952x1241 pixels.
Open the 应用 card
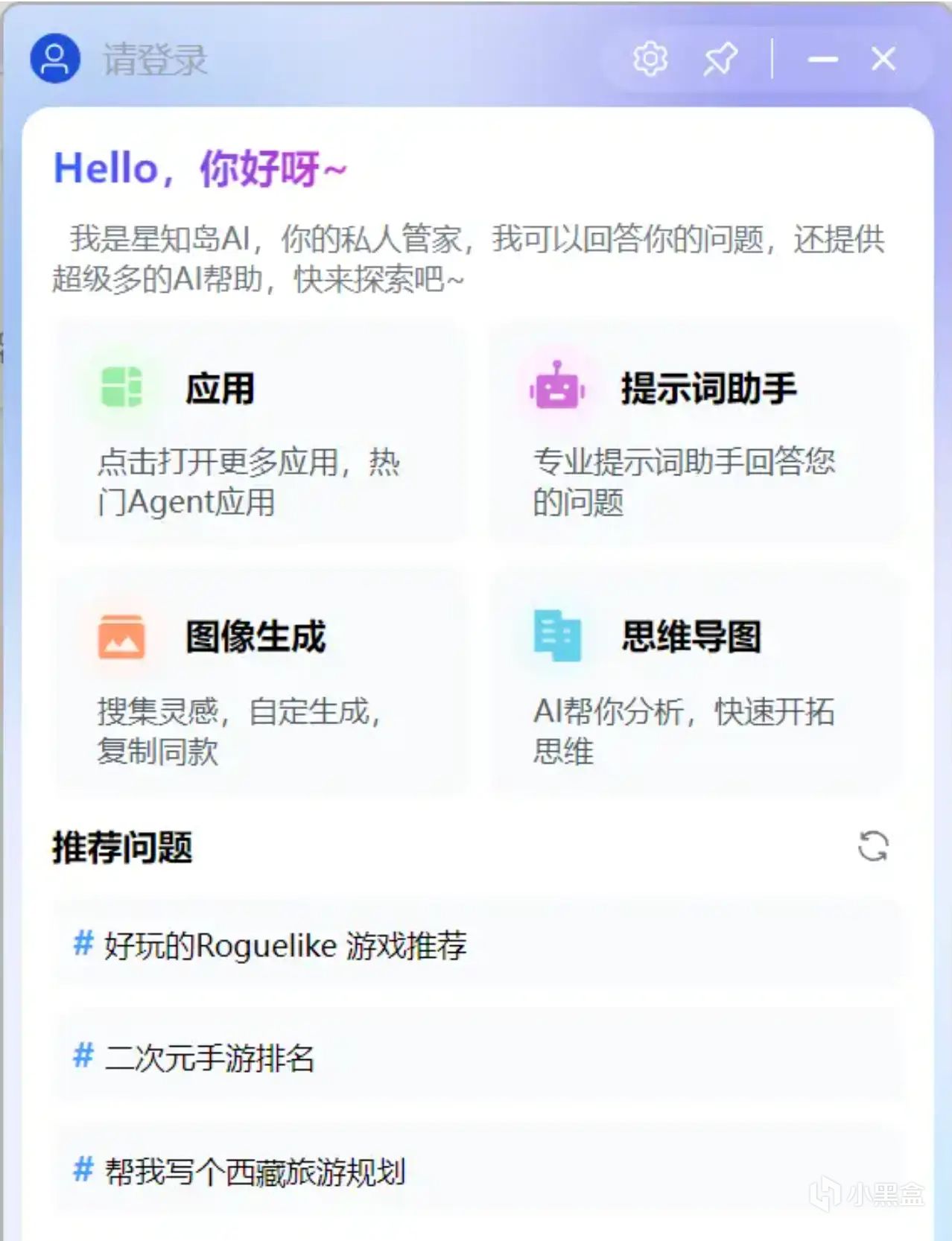coord(260,434)
